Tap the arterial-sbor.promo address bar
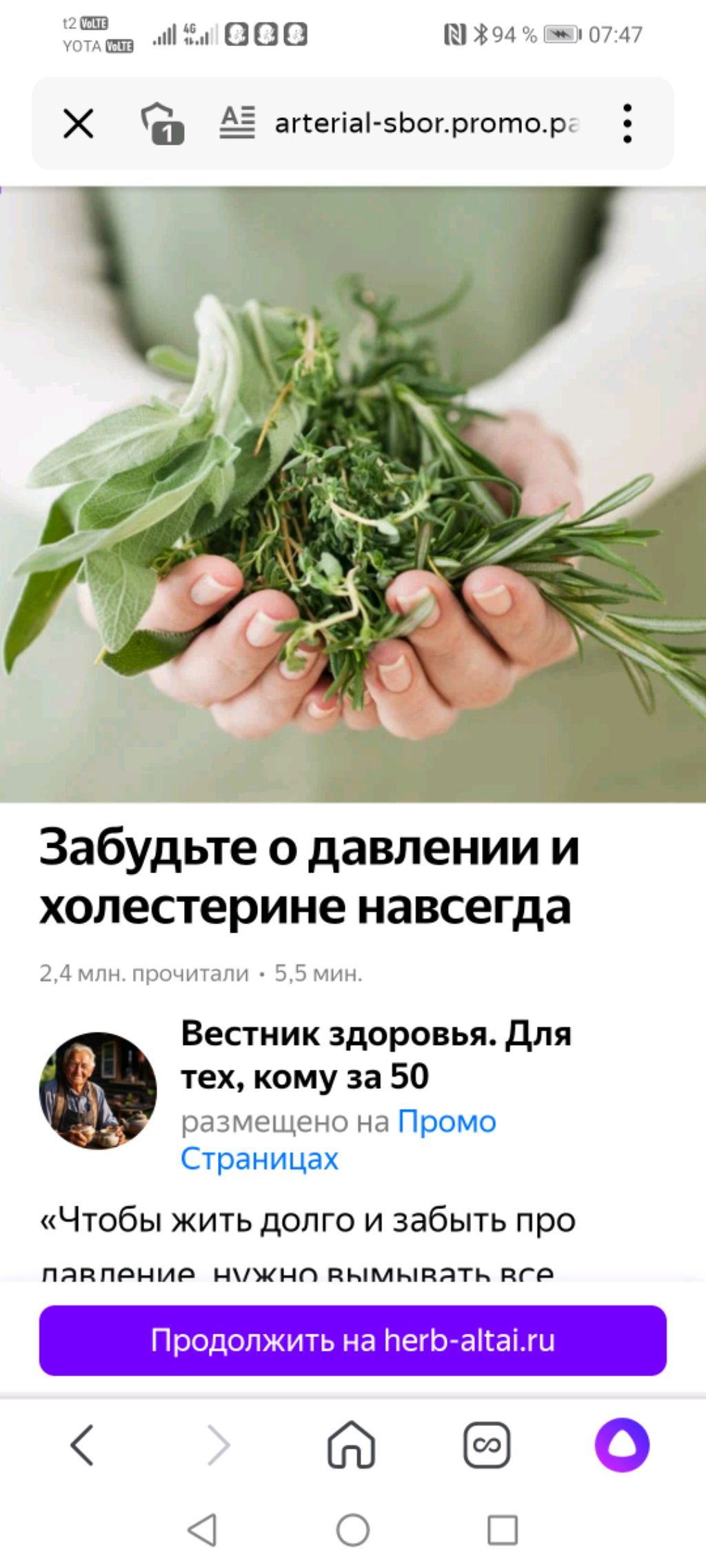The width and height of the screenshot is (706, 1568). 426,124
